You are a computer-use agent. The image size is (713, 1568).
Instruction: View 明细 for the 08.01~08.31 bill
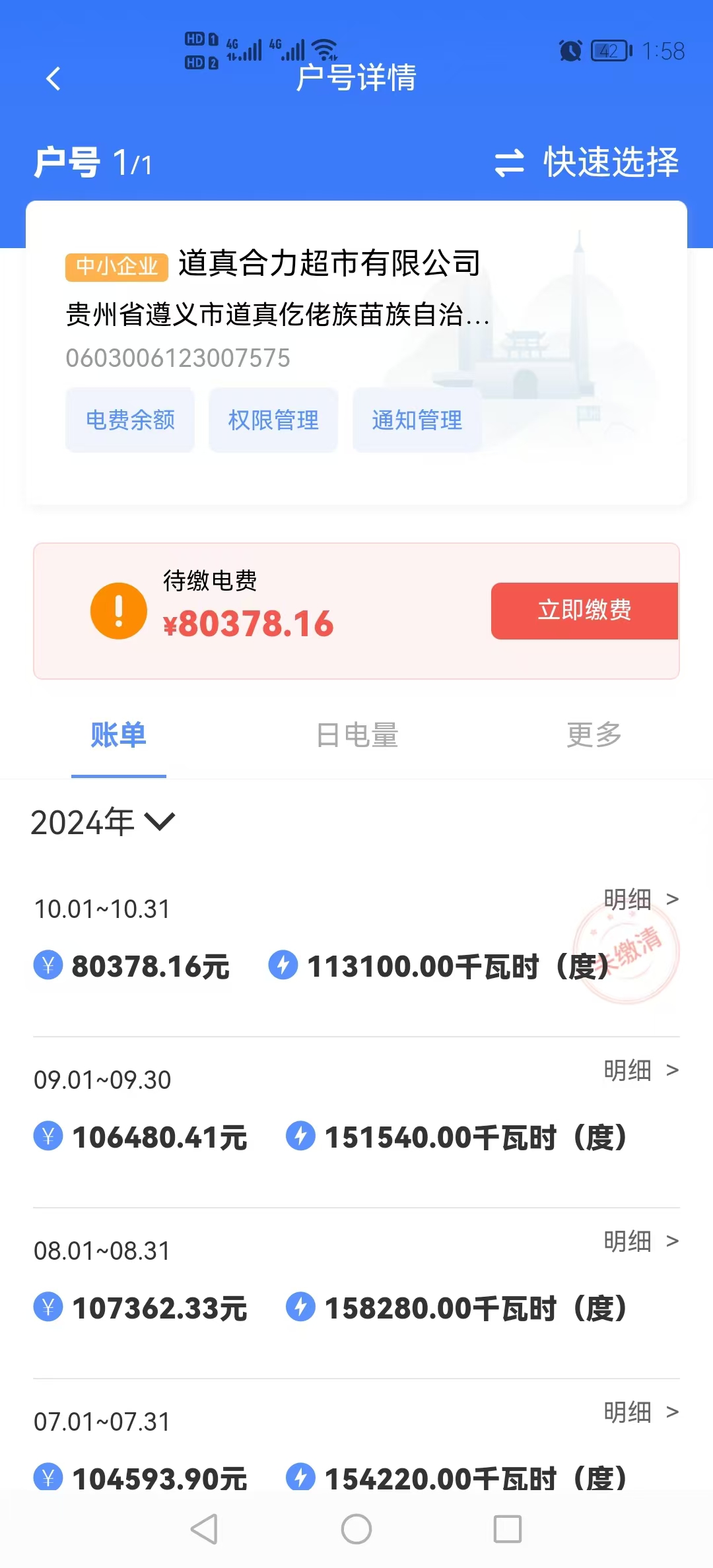(x=640, y=1241)
